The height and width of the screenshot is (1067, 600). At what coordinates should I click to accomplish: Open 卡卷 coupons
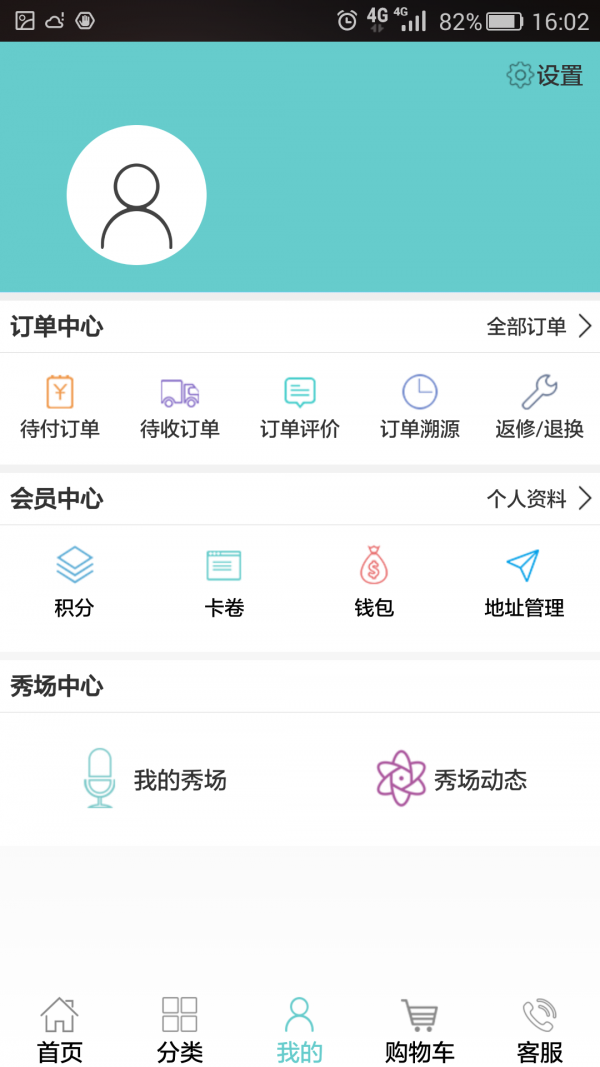224,581
